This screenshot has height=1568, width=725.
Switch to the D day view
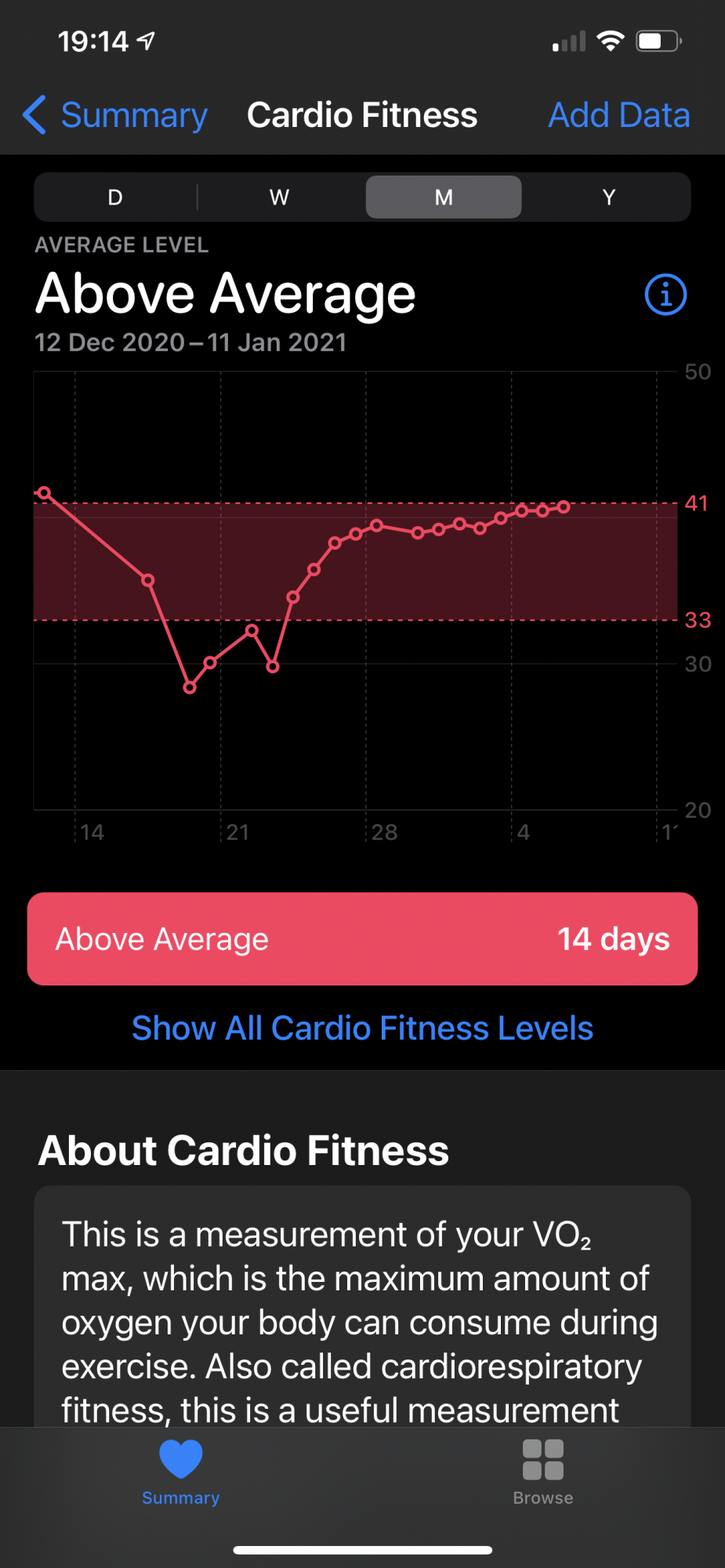point(115,197)
